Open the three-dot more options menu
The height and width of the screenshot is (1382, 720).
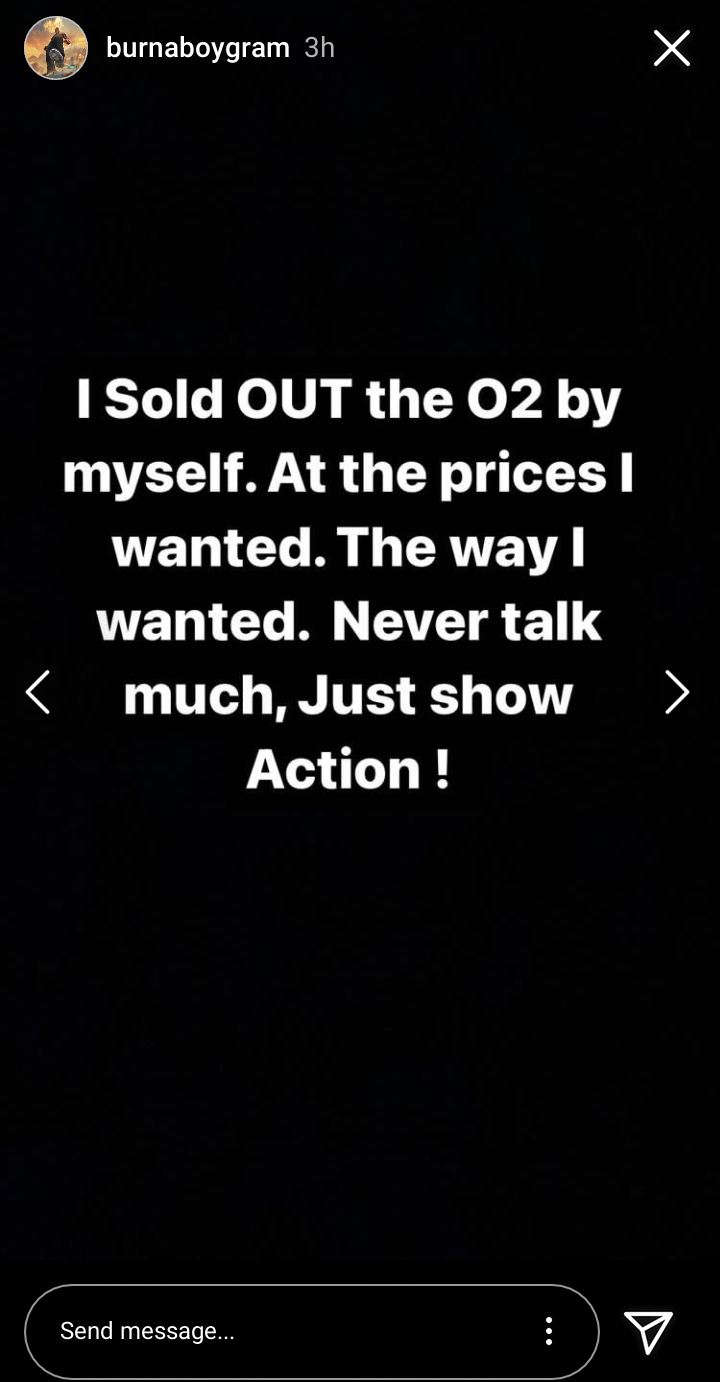(548, 1331)
